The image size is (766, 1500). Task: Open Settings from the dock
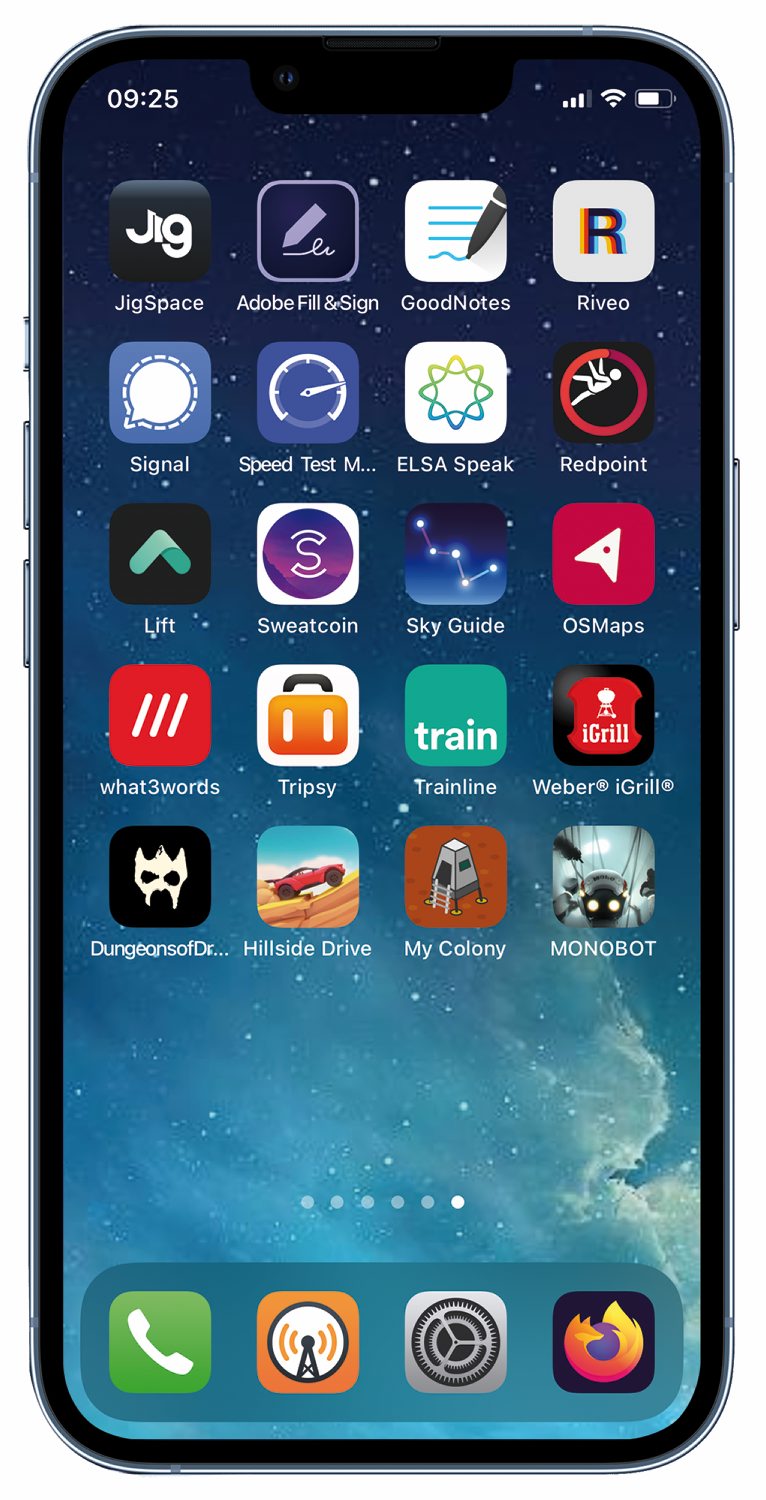pos(456,1342)
